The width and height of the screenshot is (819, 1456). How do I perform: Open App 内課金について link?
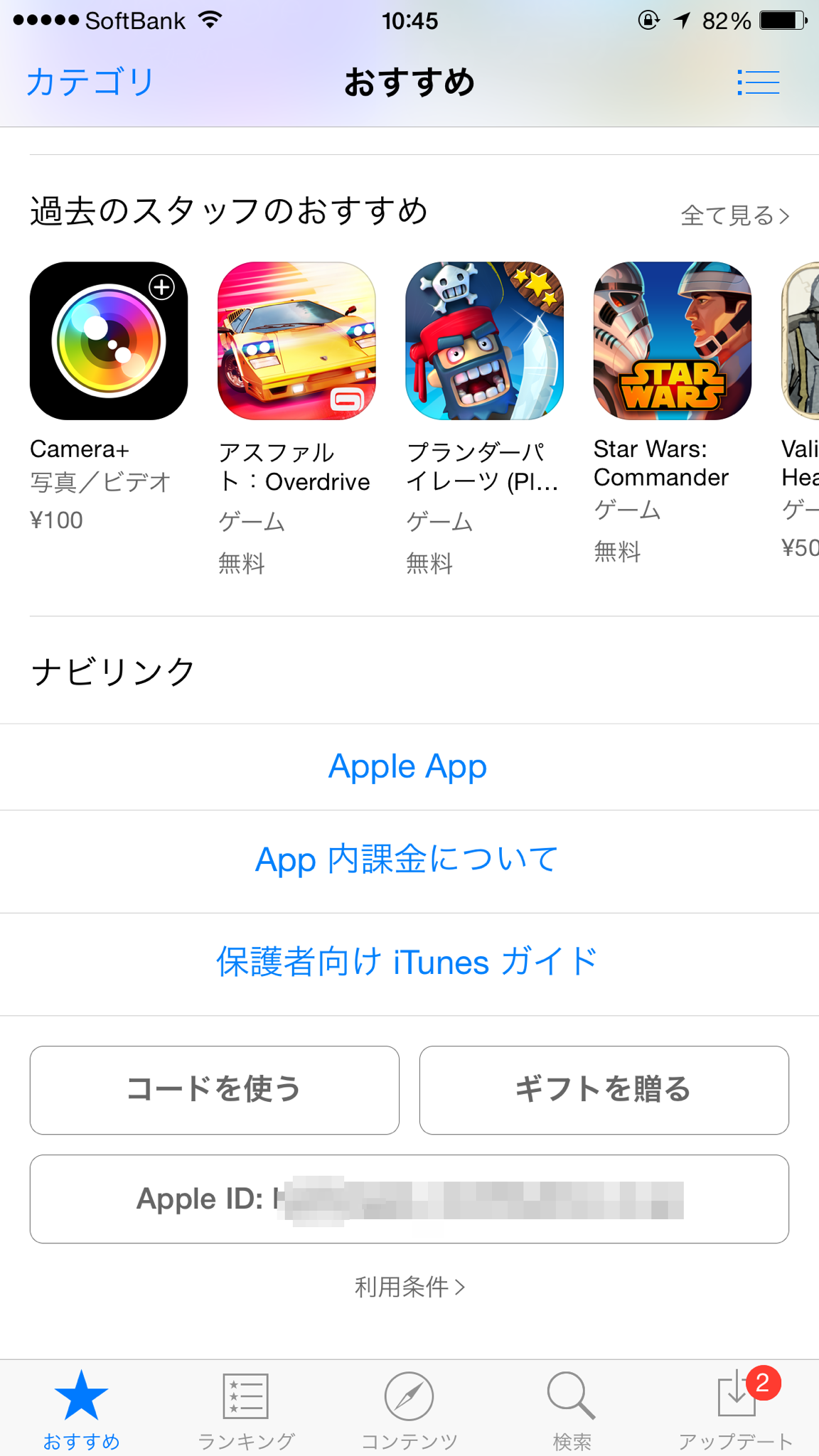coord(408,860)
